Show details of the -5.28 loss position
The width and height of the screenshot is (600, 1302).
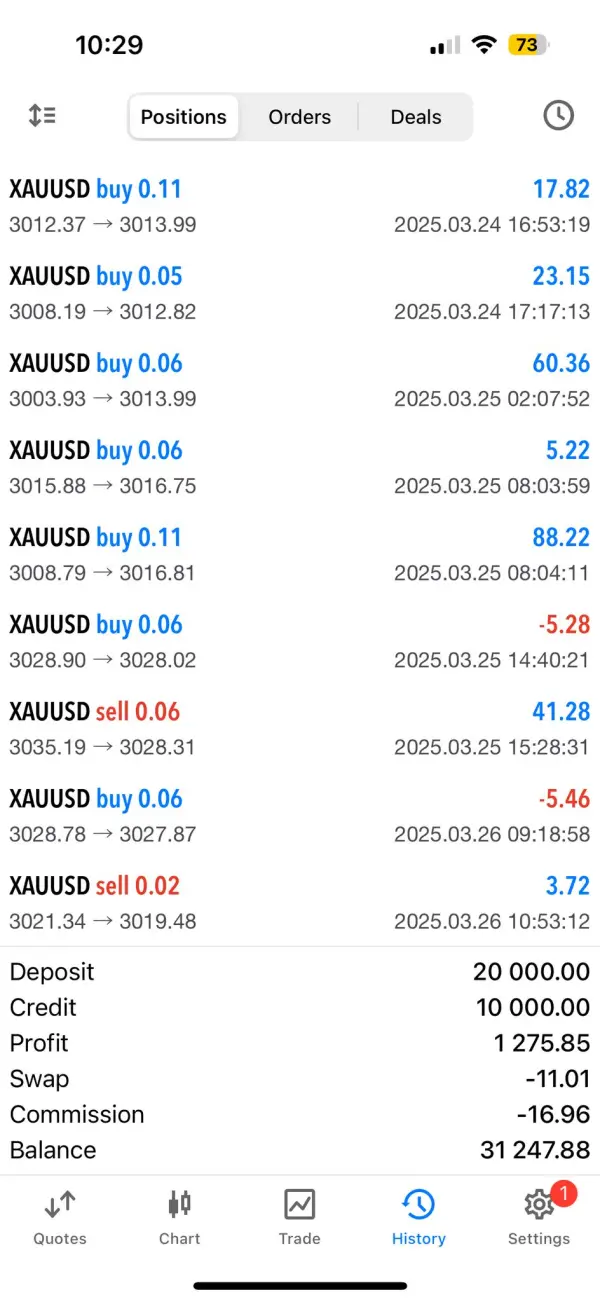[x=300, y=641]
